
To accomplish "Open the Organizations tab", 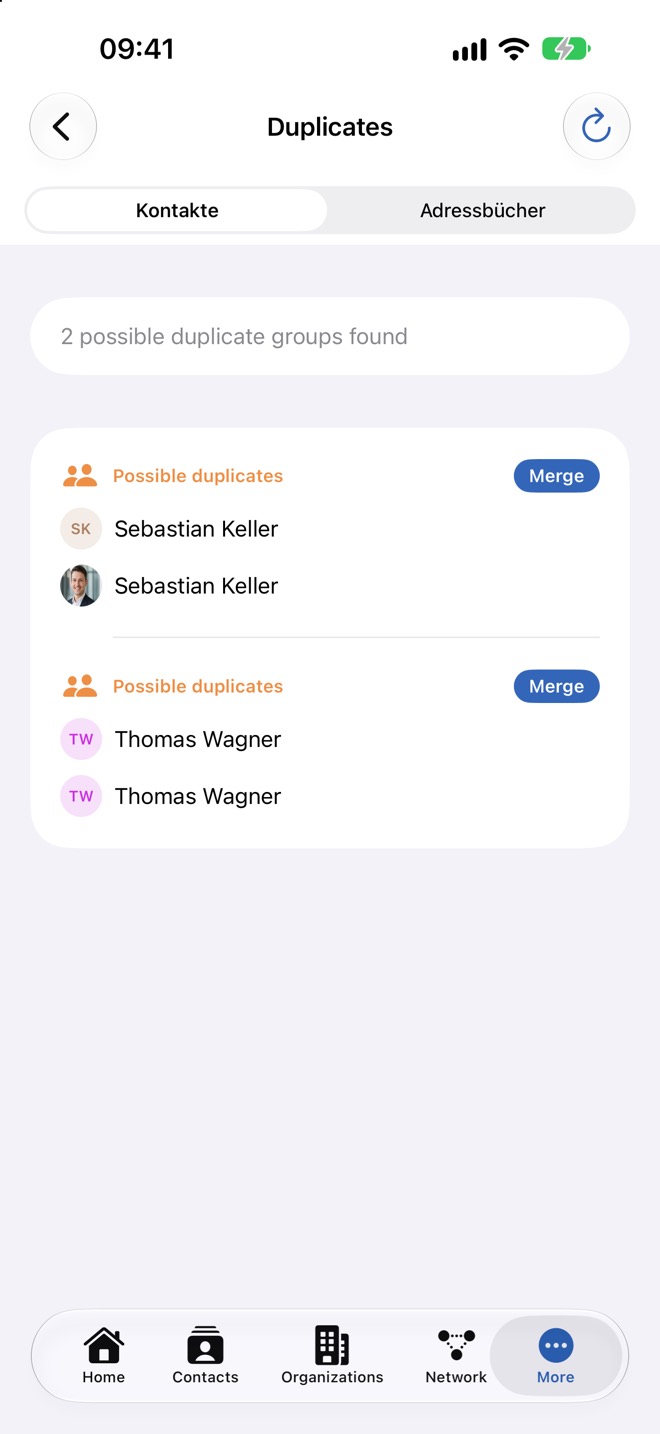I will (332, 1356).
